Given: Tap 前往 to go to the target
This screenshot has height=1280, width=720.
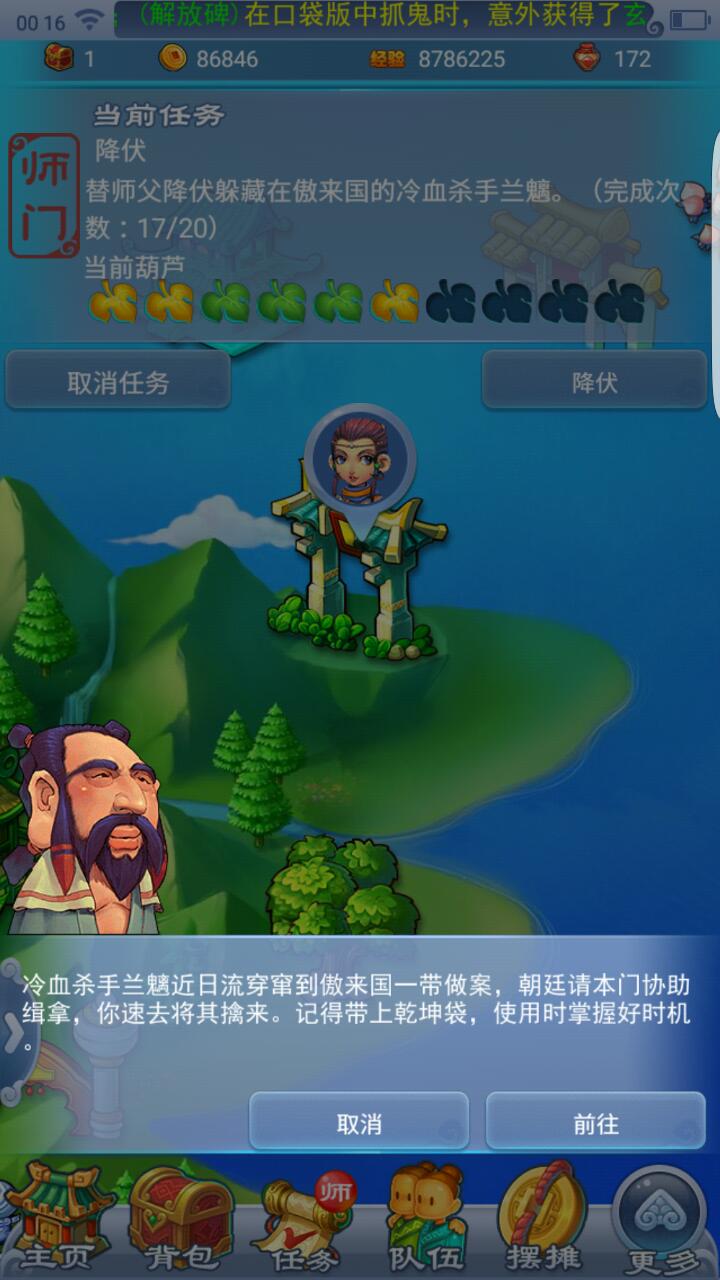Looking at the screenshot, I should click(x=595, y=1123).
